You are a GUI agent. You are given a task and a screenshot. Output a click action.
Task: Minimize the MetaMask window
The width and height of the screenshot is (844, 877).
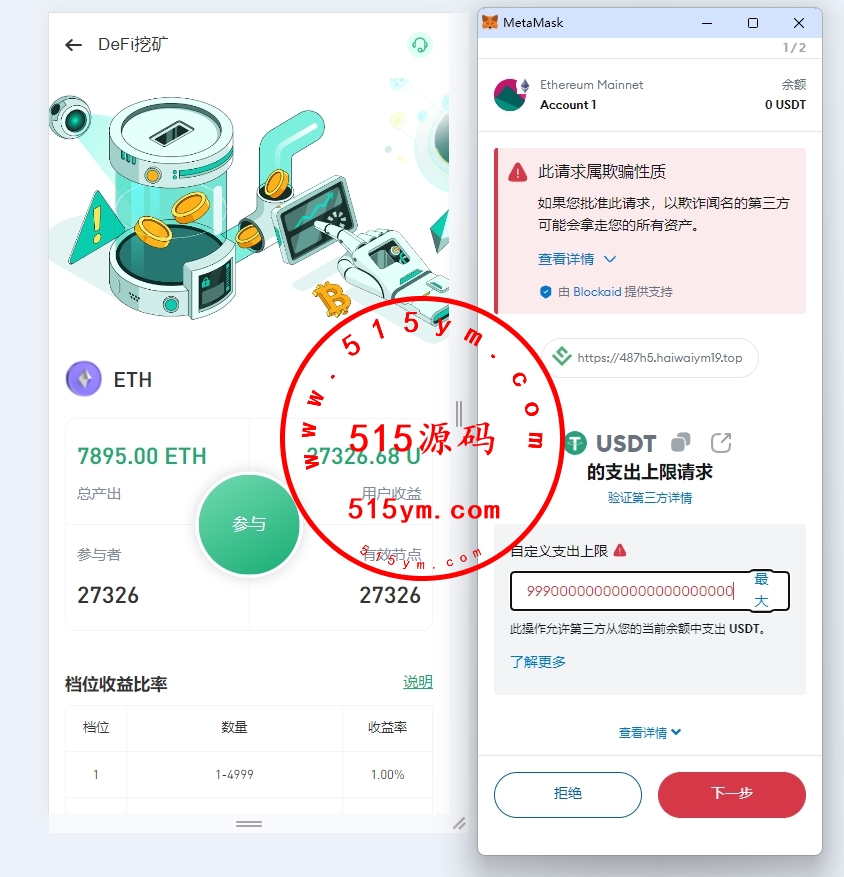point(708,23)
